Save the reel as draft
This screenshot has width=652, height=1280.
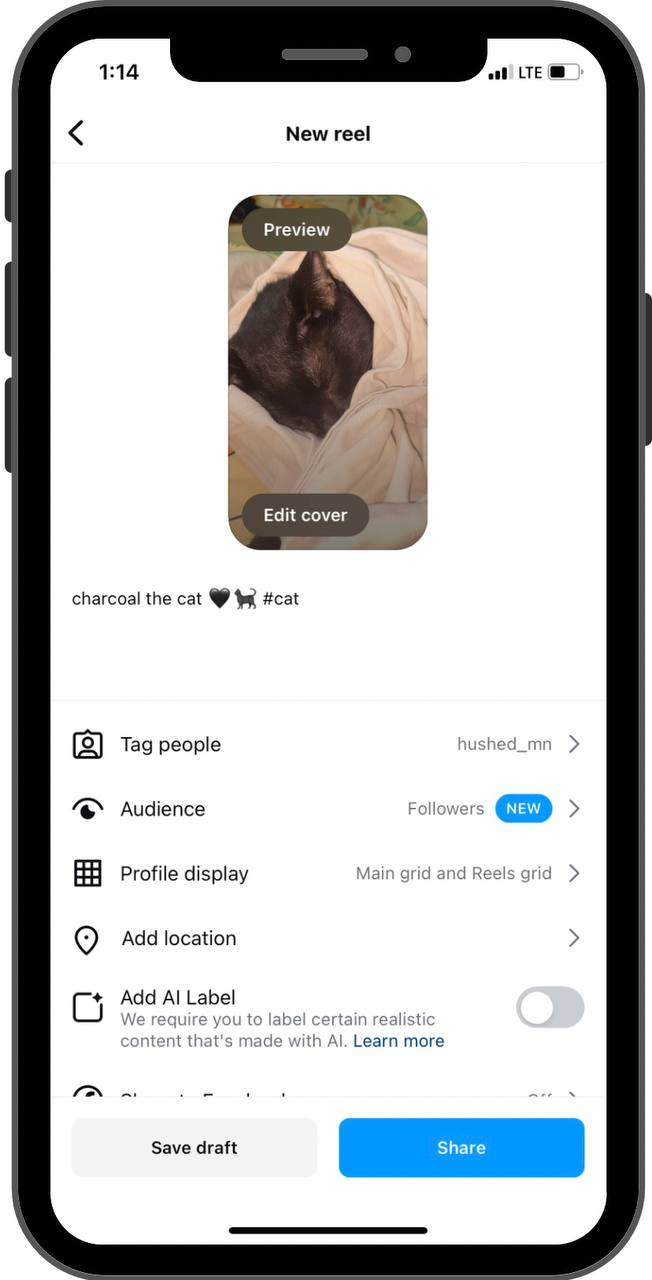coord(194,1148)
